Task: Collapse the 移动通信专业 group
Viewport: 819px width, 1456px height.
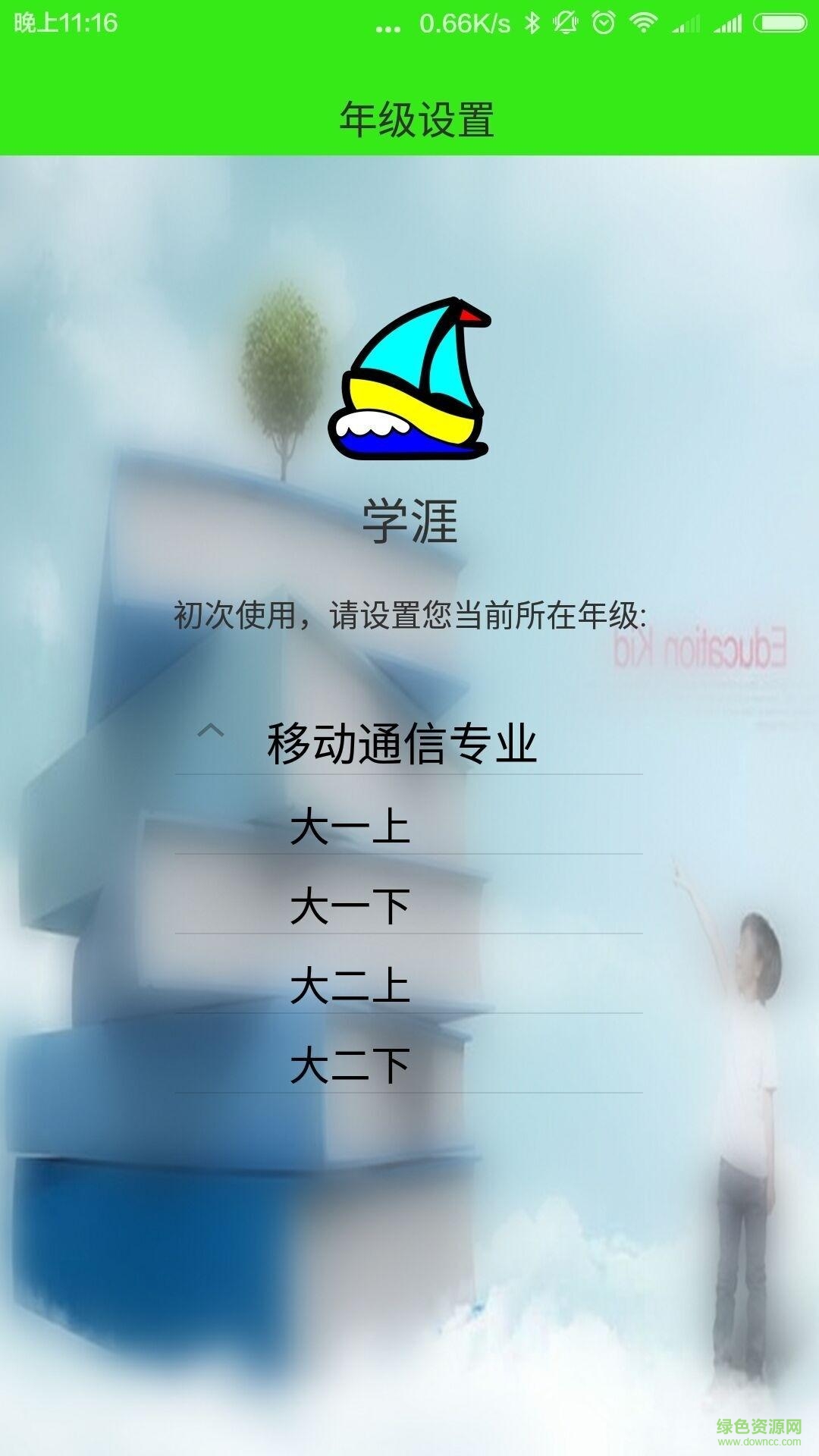Action: click(212, 732)
